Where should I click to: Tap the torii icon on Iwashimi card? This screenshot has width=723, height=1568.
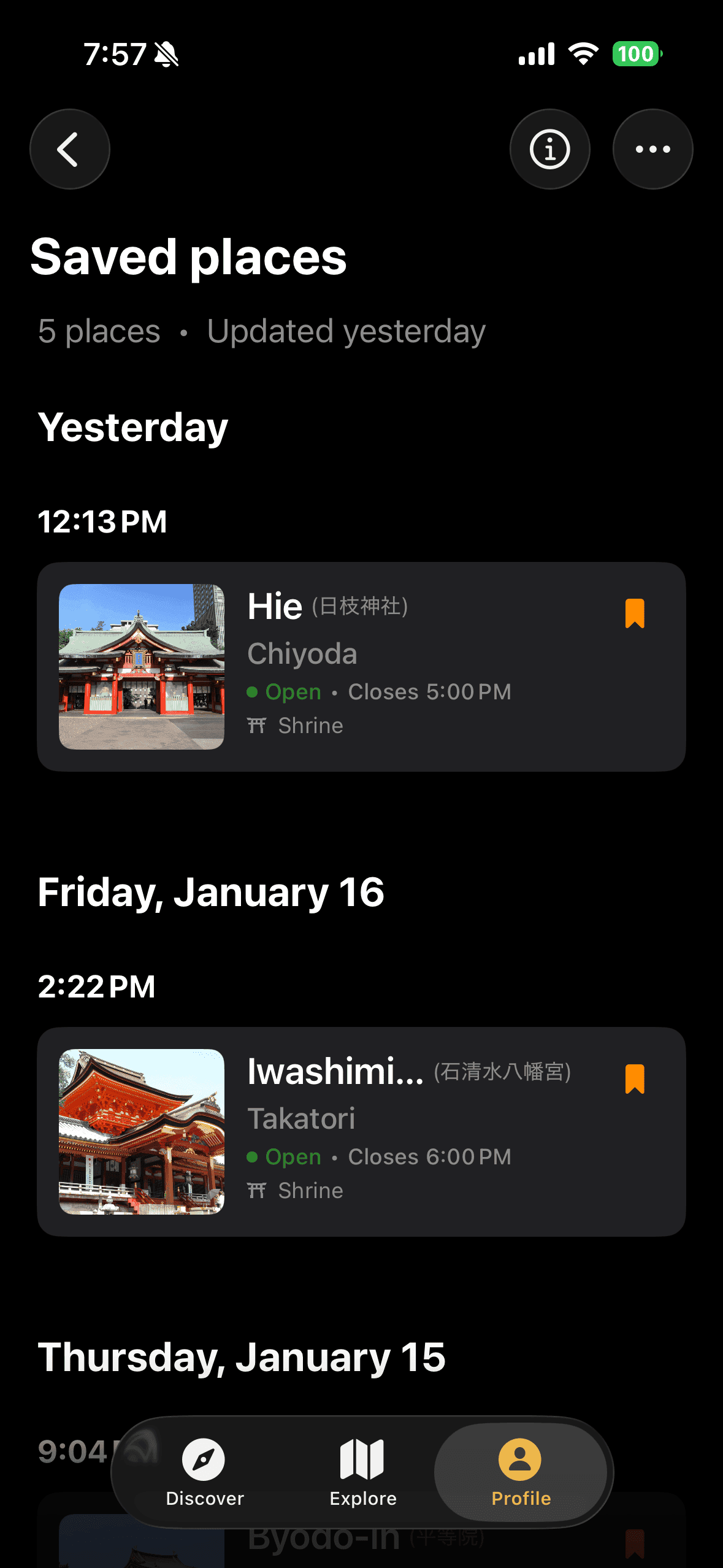pyautogui.click(x=258, y=1190)
